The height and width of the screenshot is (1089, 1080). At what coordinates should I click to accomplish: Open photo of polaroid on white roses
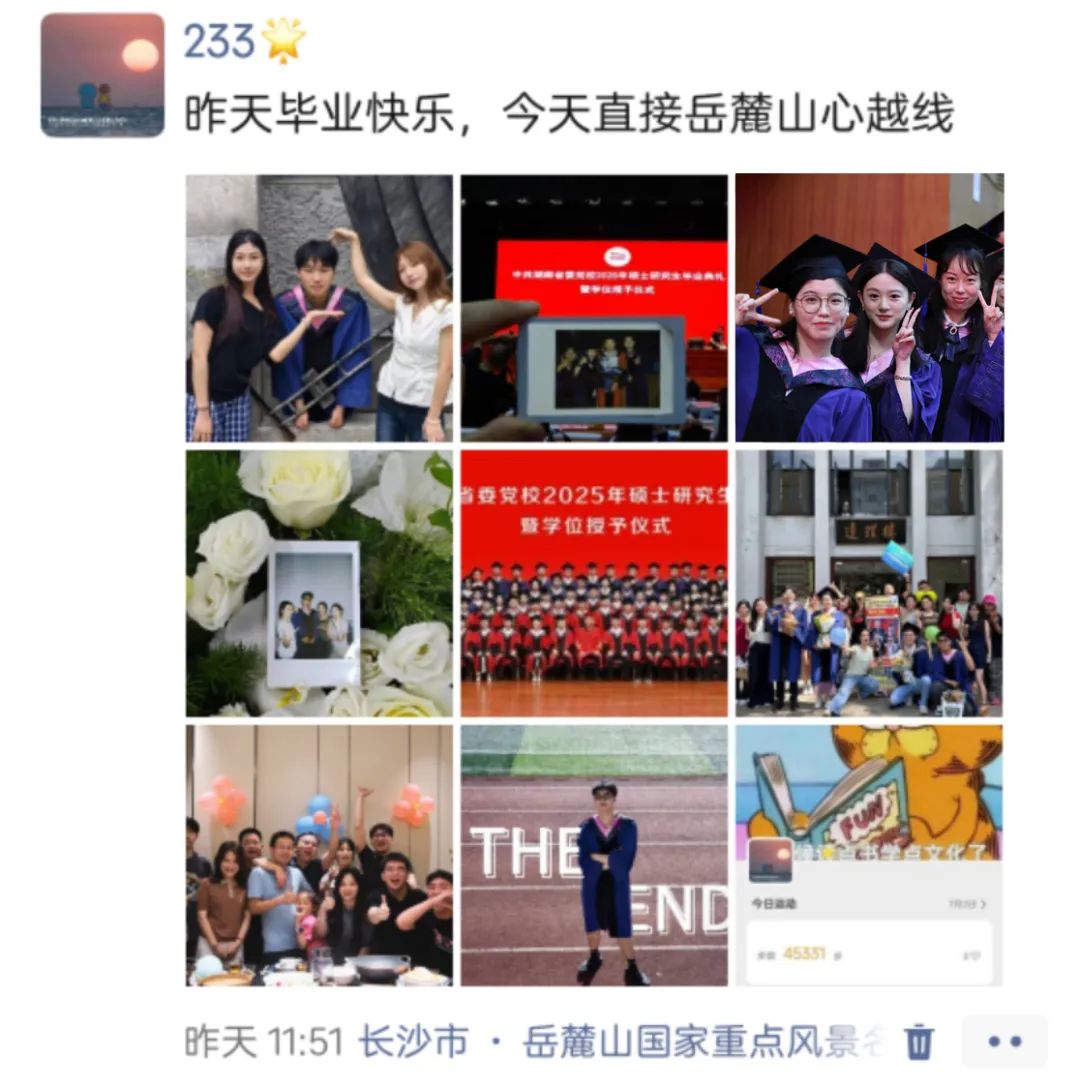[x=319, y=583]
